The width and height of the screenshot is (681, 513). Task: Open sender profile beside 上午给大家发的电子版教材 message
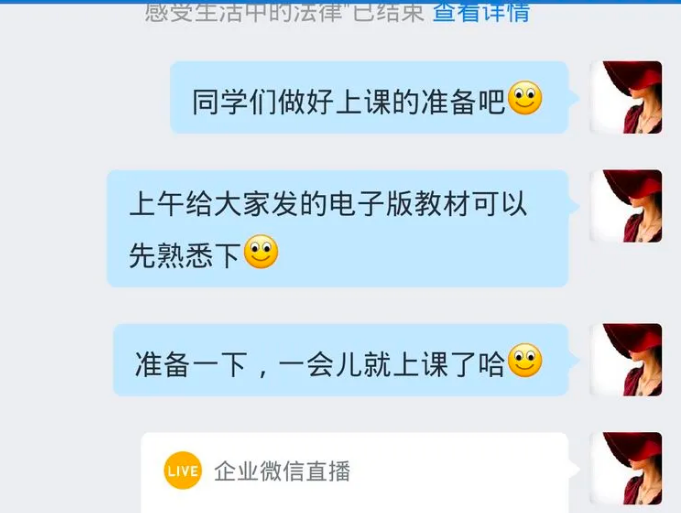coord(626,207)
